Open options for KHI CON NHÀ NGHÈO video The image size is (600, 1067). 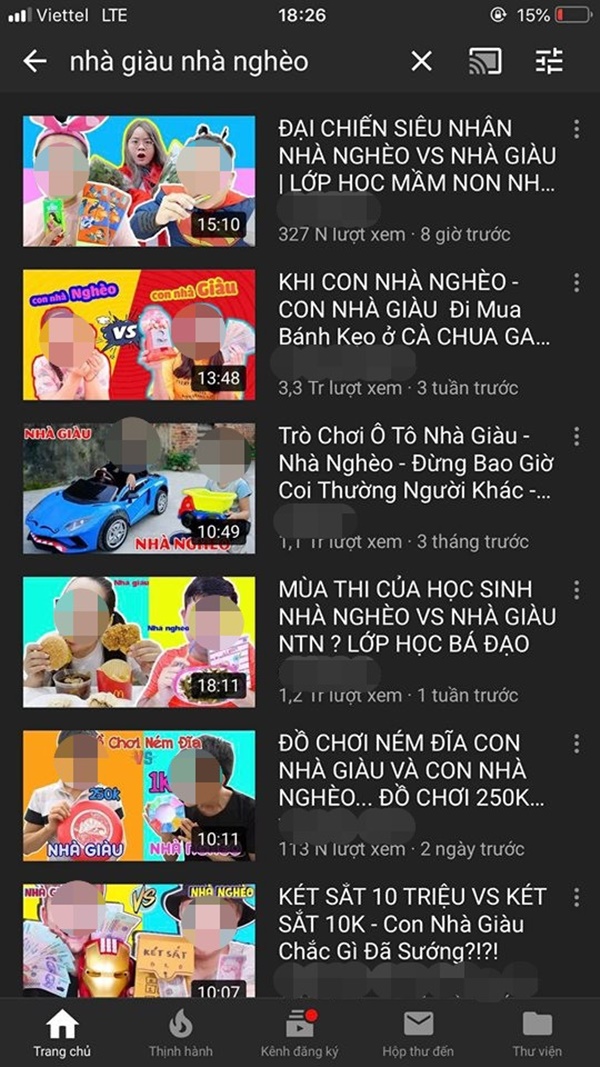576,283
